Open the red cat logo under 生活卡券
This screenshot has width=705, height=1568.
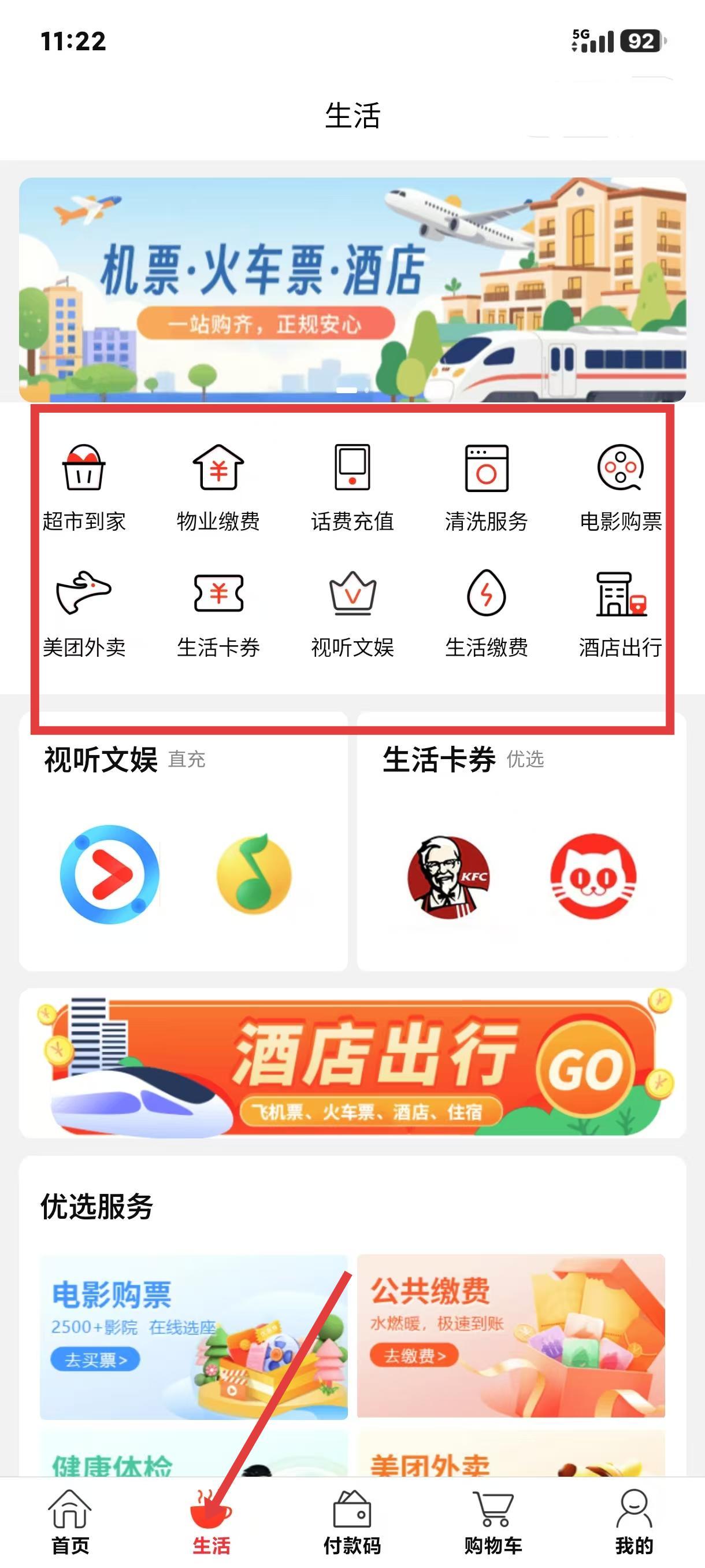click(593, 875)
